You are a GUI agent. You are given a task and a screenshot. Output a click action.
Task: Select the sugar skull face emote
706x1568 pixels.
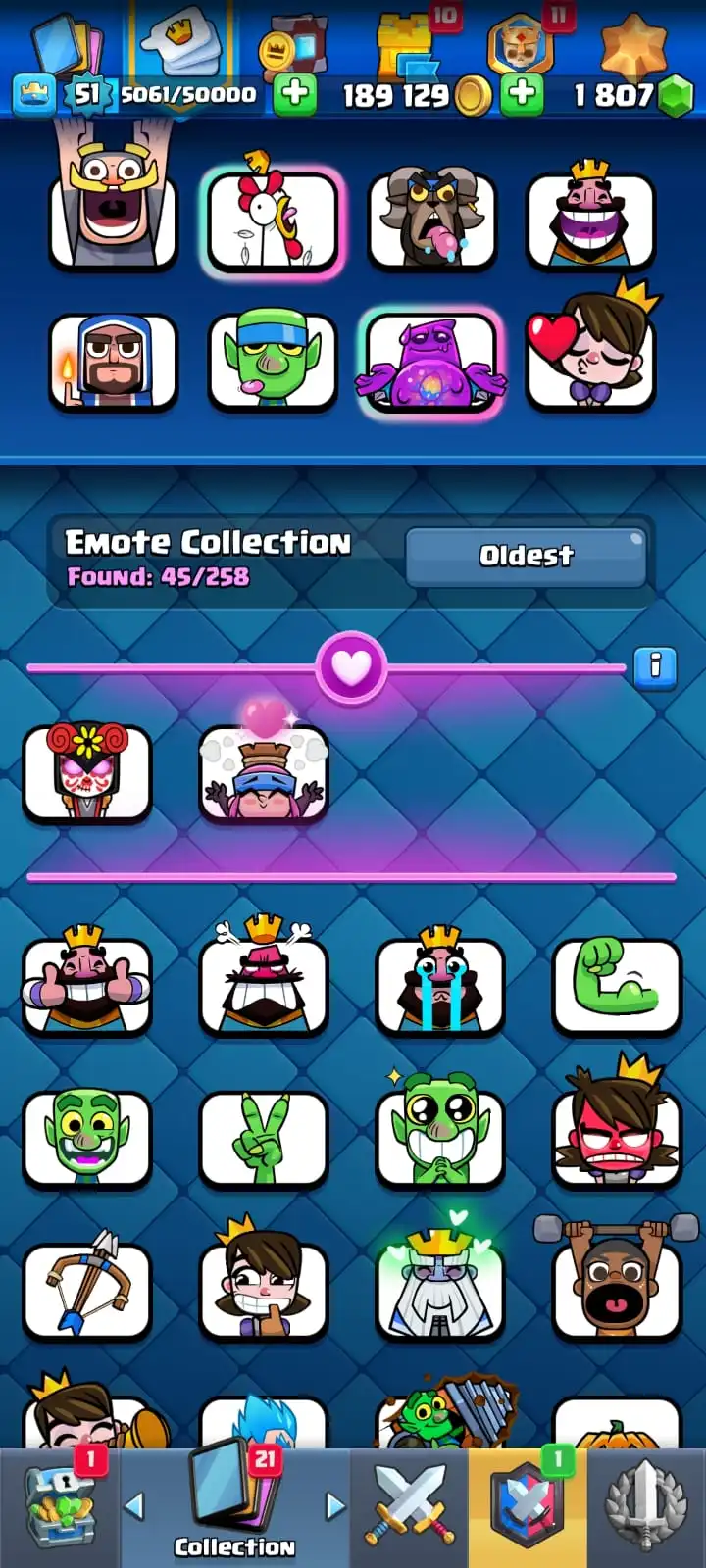[x=87, y=772]
